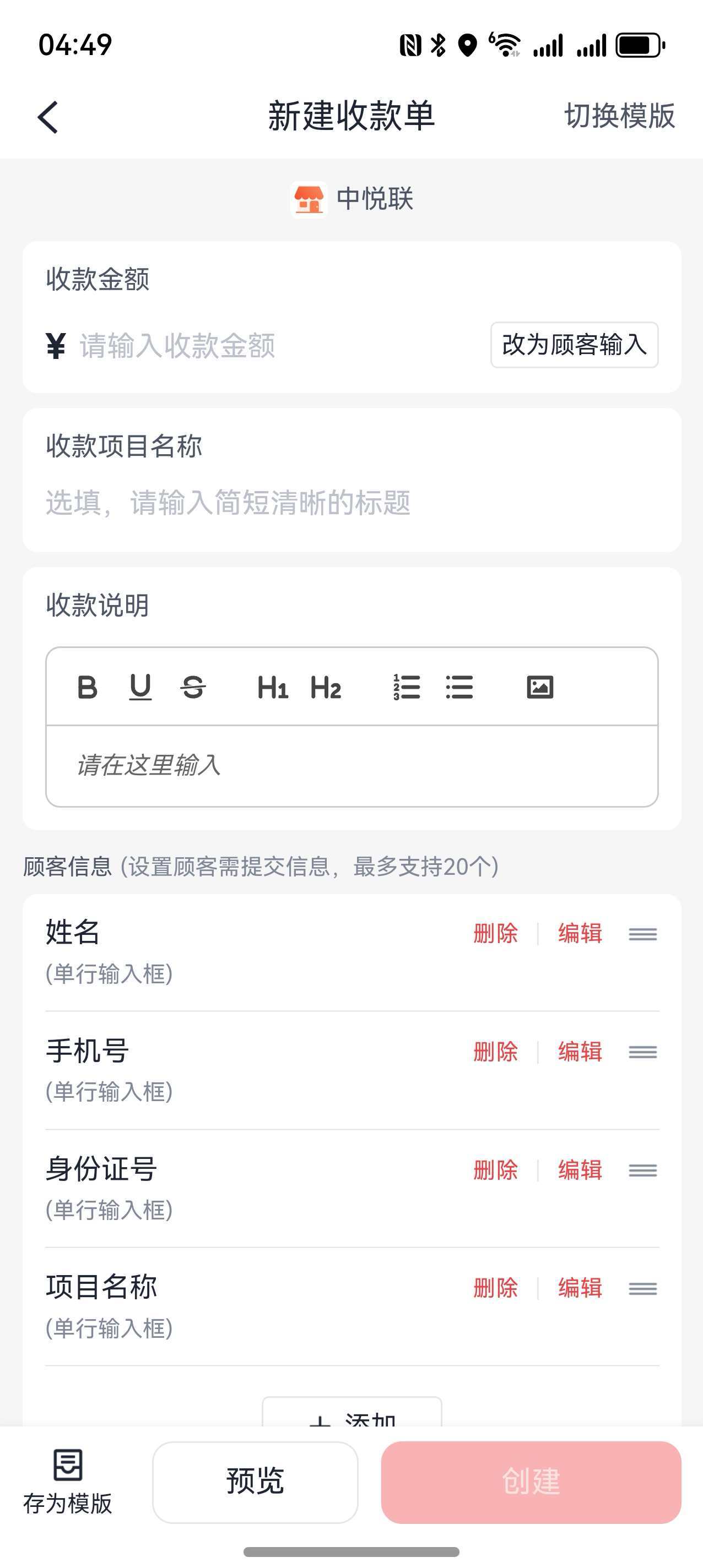The width and height of the screenshot is (703, 1568).
Task: Insert an image into 收款说明
Action: pyautogui.click(x=540, y=687)
